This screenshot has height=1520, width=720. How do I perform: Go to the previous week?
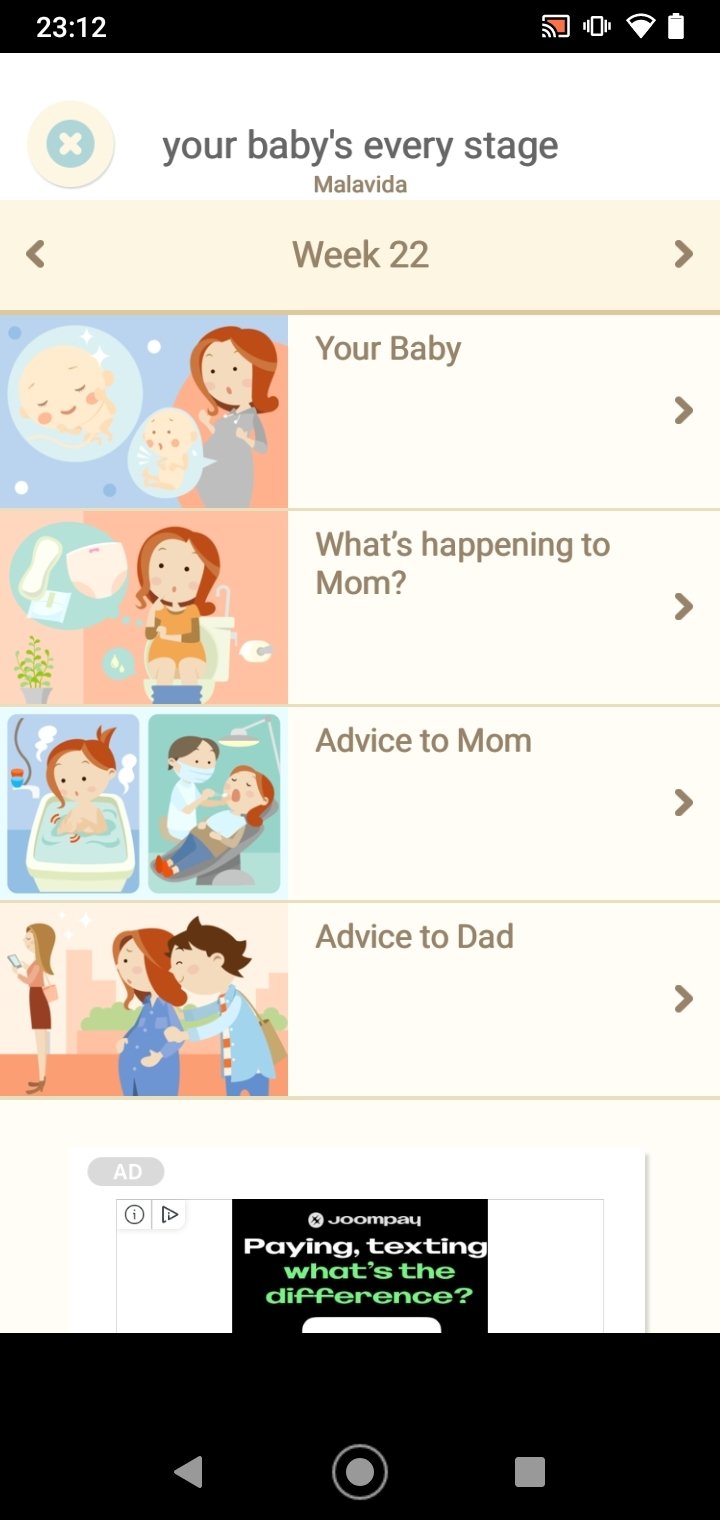(x=35, y=254)
